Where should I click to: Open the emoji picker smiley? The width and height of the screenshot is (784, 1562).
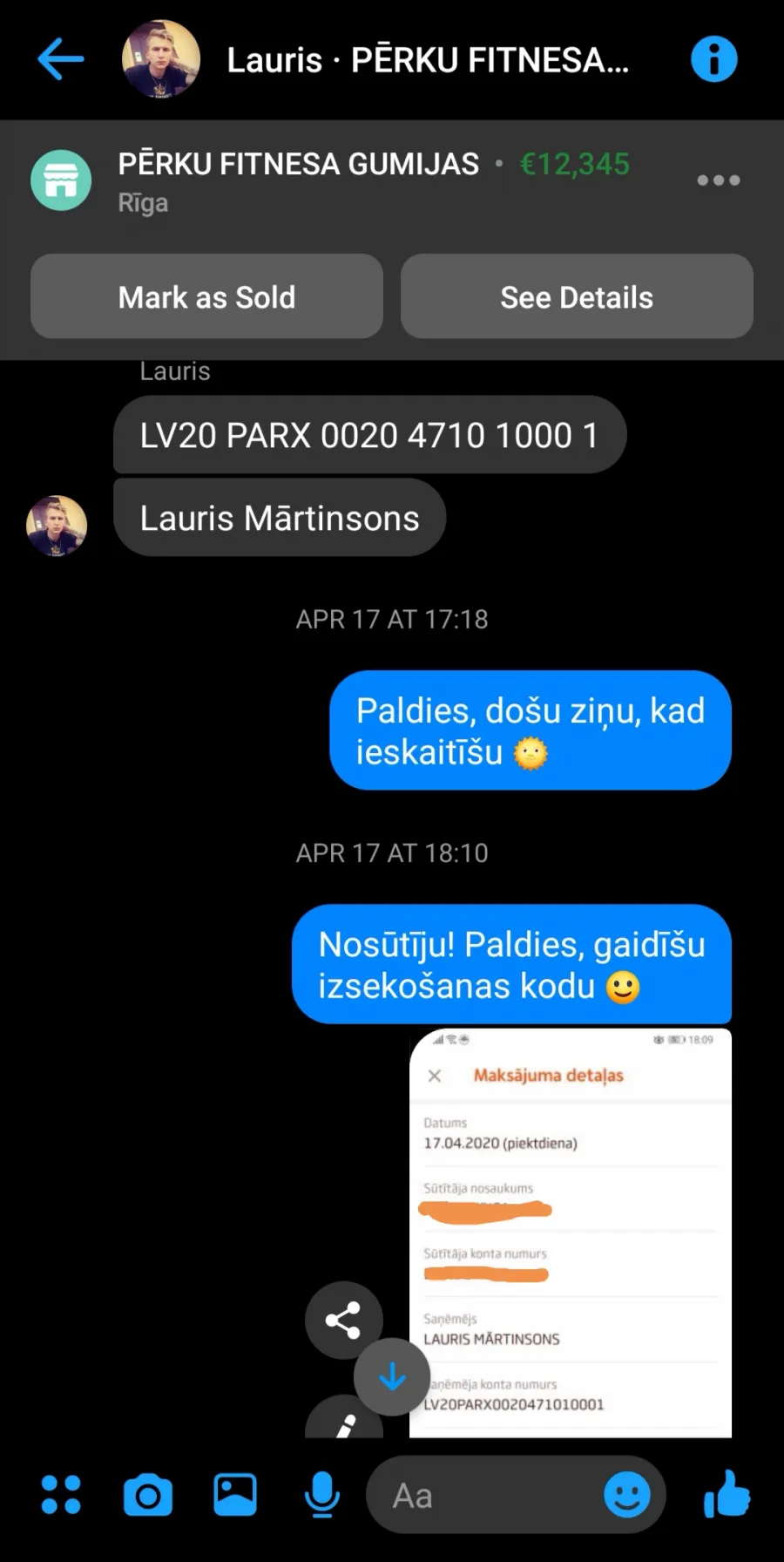[626, 1496]
